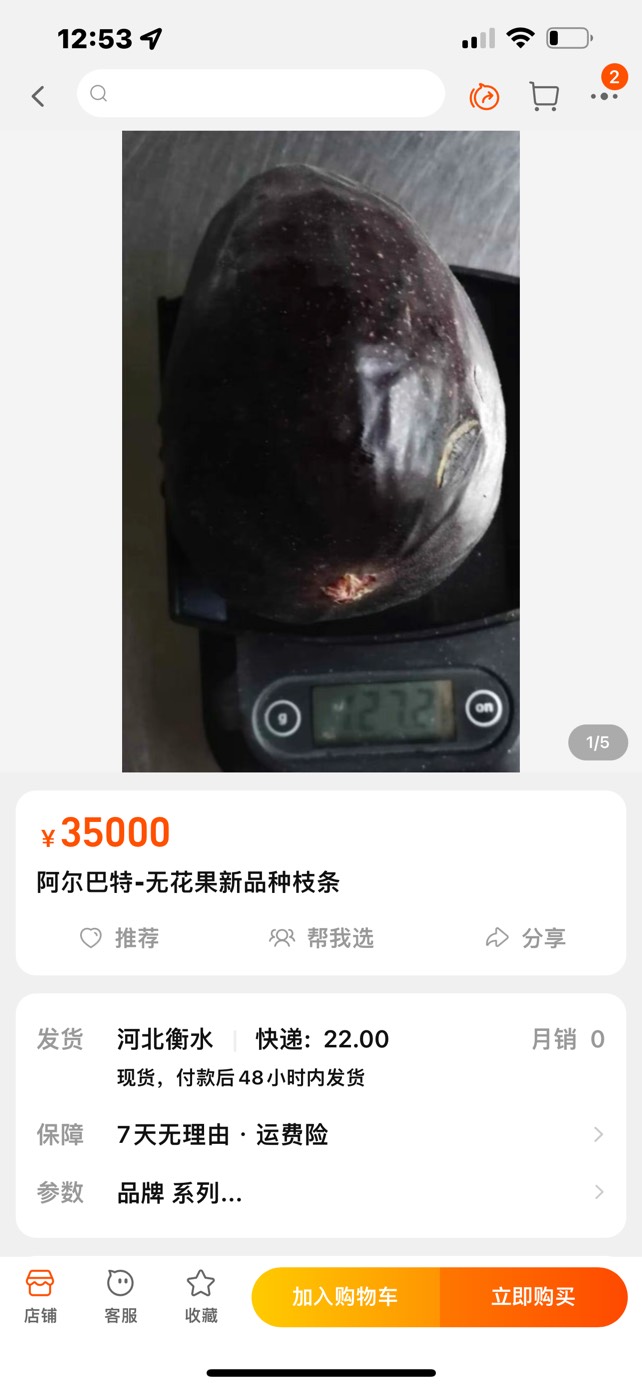Add the item to favorites via 收藏

[201, 1296]
